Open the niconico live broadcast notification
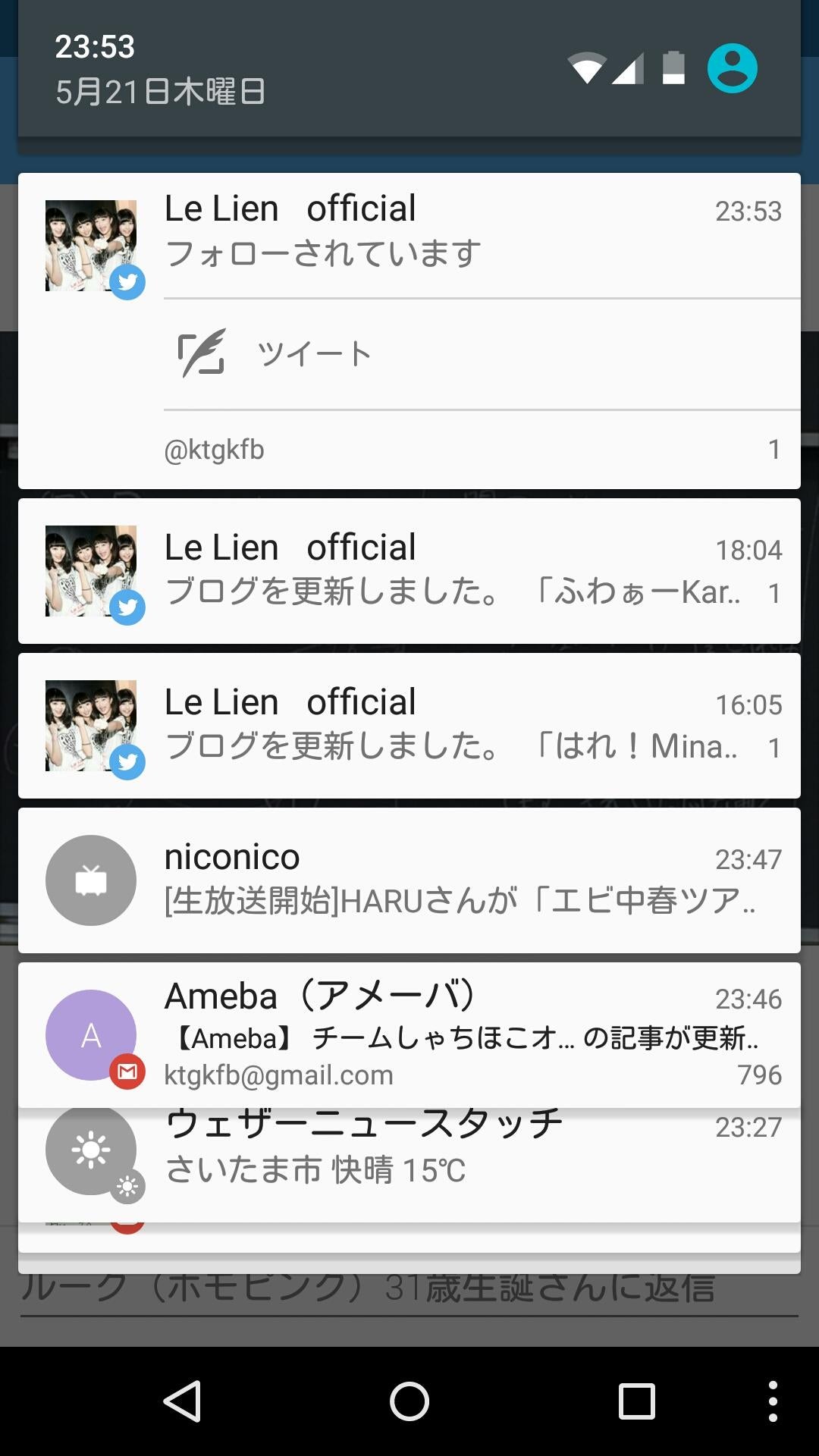 pos(409,880)
